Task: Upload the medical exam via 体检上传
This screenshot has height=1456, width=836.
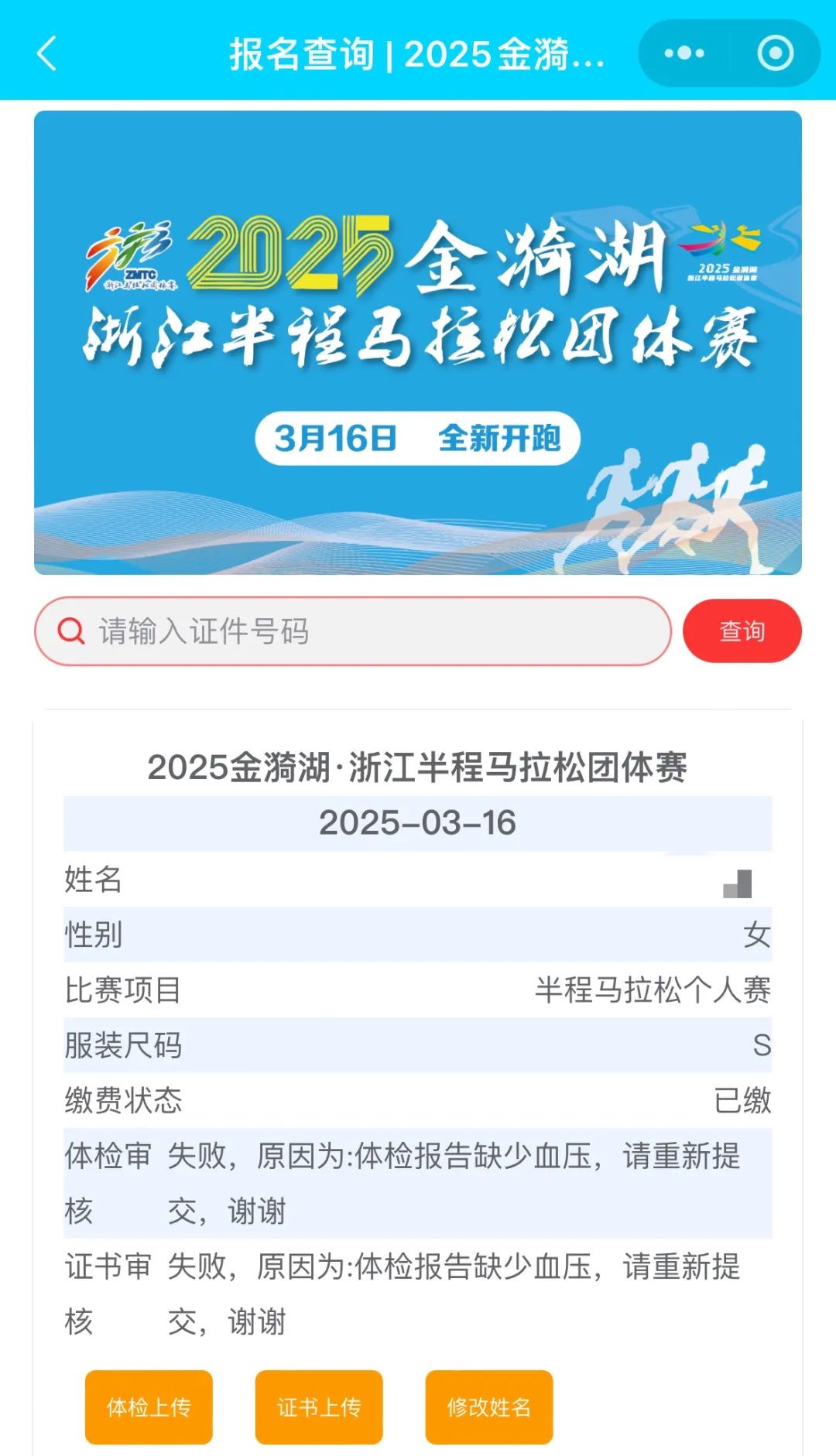Action: (x=149, y=1406)
